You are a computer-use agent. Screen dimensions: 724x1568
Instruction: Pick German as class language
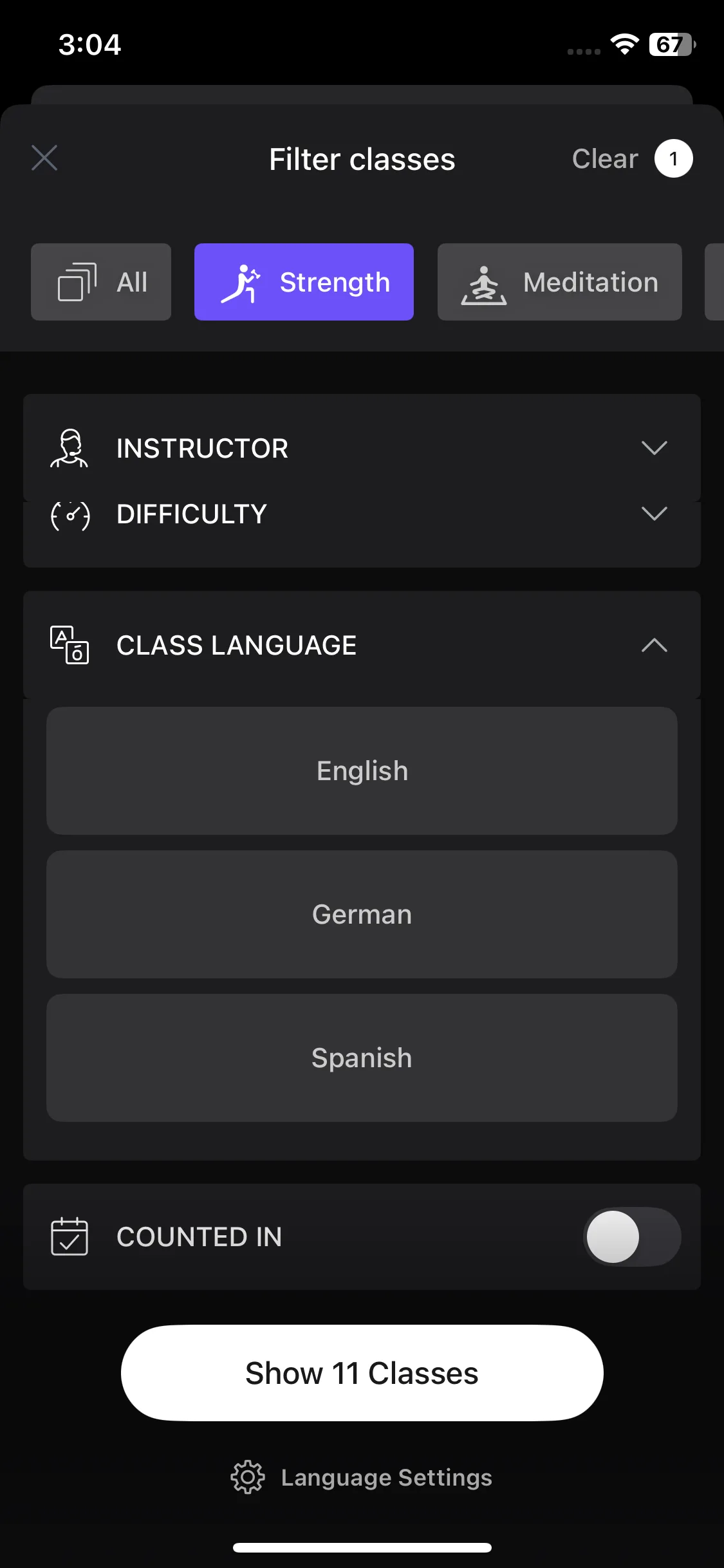coord(362,915)
